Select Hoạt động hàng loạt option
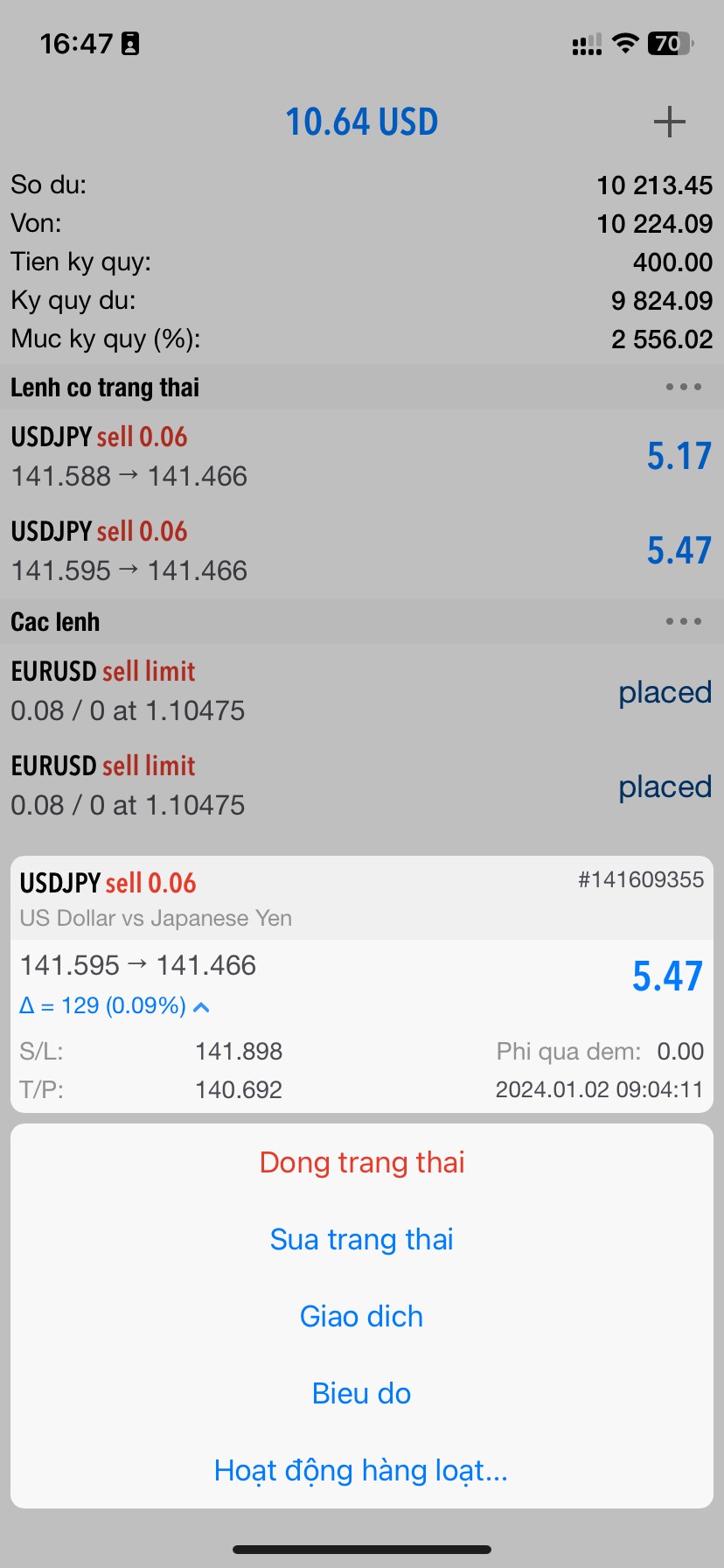724x1568 pixels. click(362, 1470)
